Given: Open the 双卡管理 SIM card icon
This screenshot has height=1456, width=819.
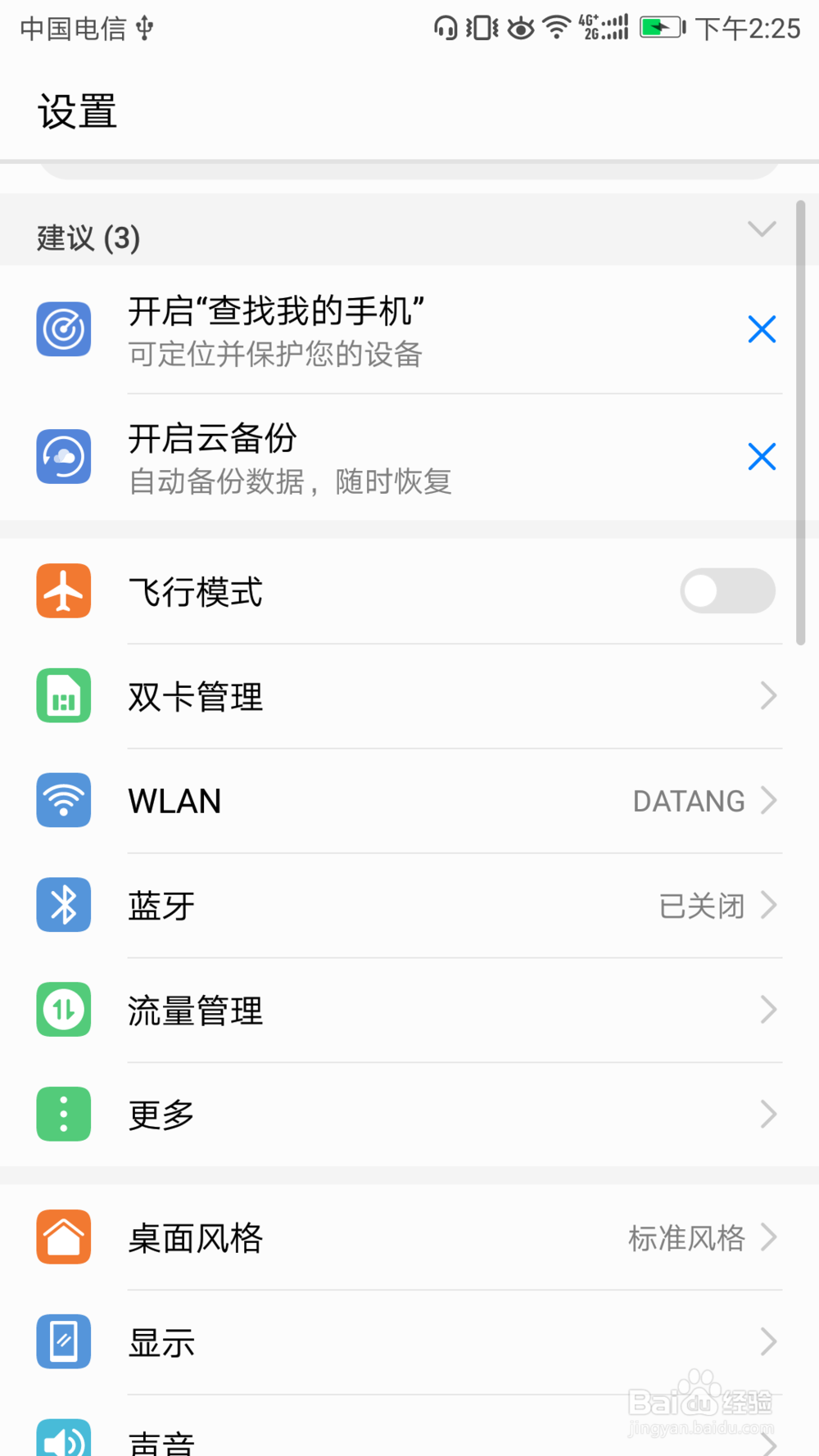Looking at the screenshot, I should point(63,695).
